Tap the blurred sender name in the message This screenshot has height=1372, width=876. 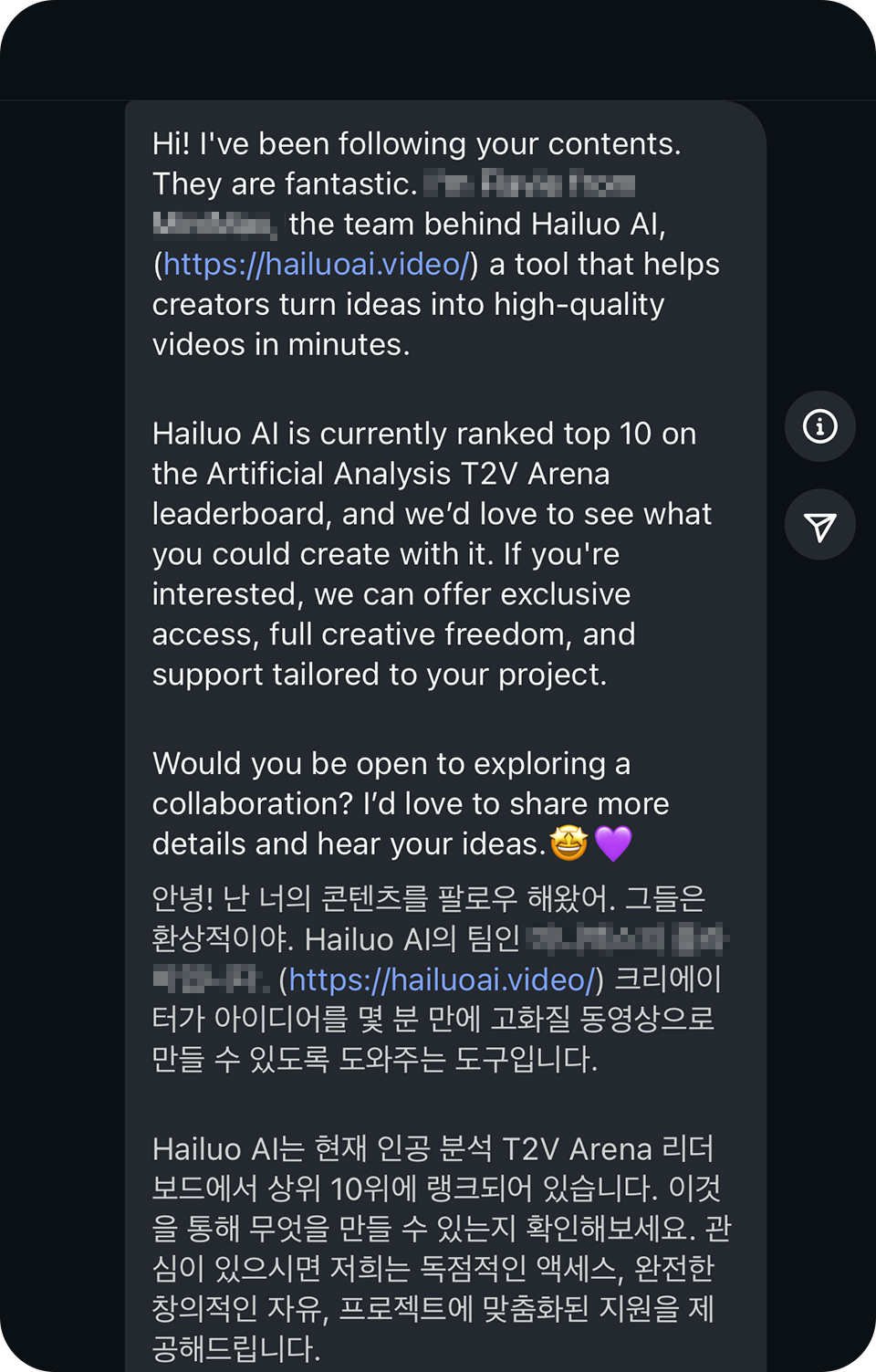(x=529, y=183)
